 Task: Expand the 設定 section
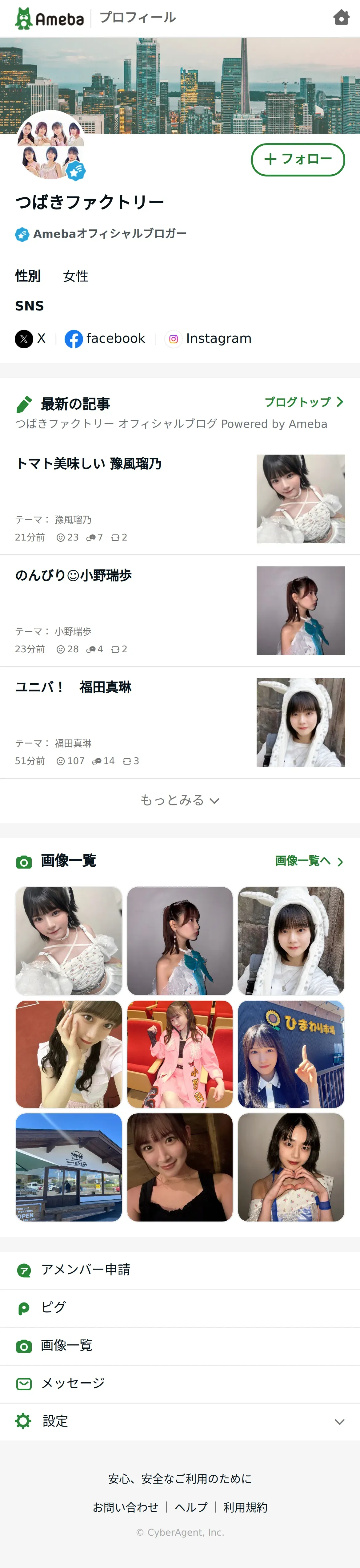click(180, 1422)
